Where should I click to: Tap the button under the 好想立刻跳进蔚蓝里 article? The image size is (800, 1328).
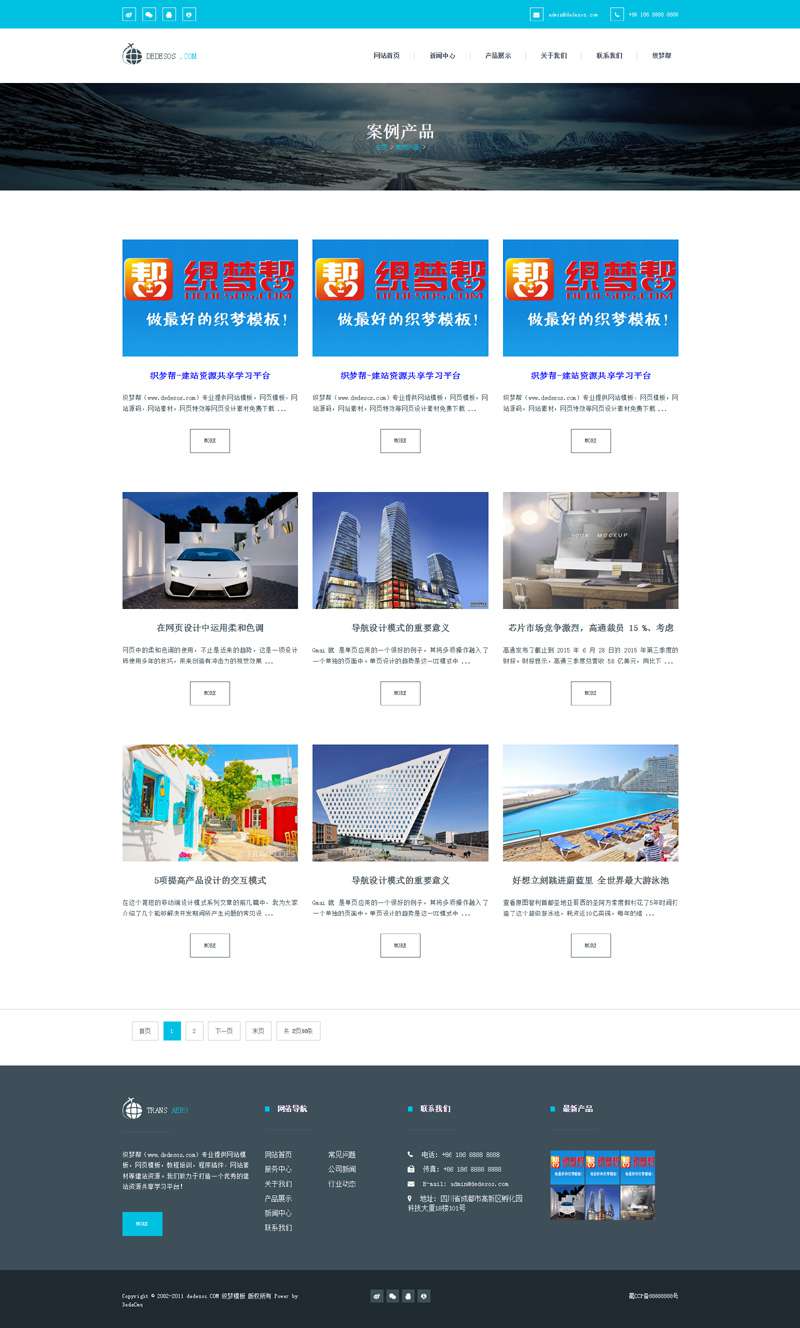tap(590, 945)
